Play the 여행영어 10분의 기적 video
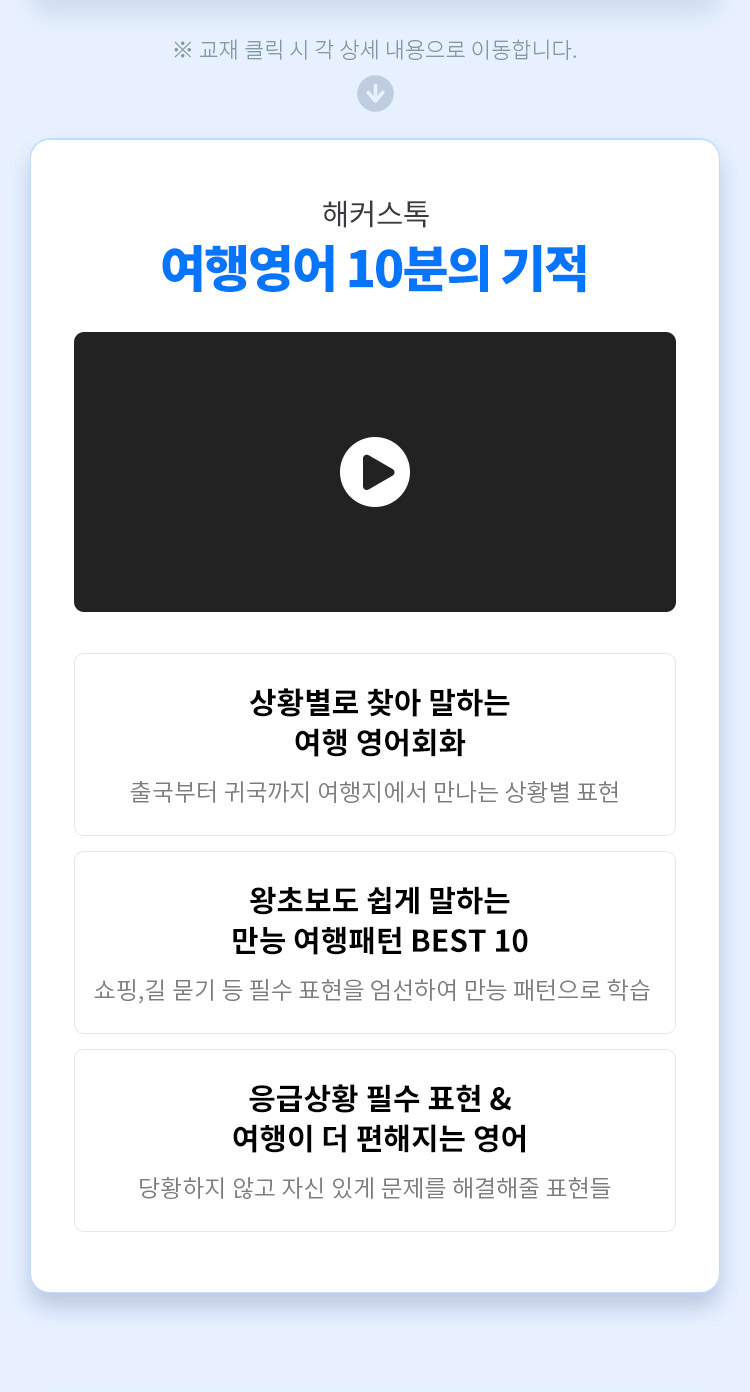 375,472
